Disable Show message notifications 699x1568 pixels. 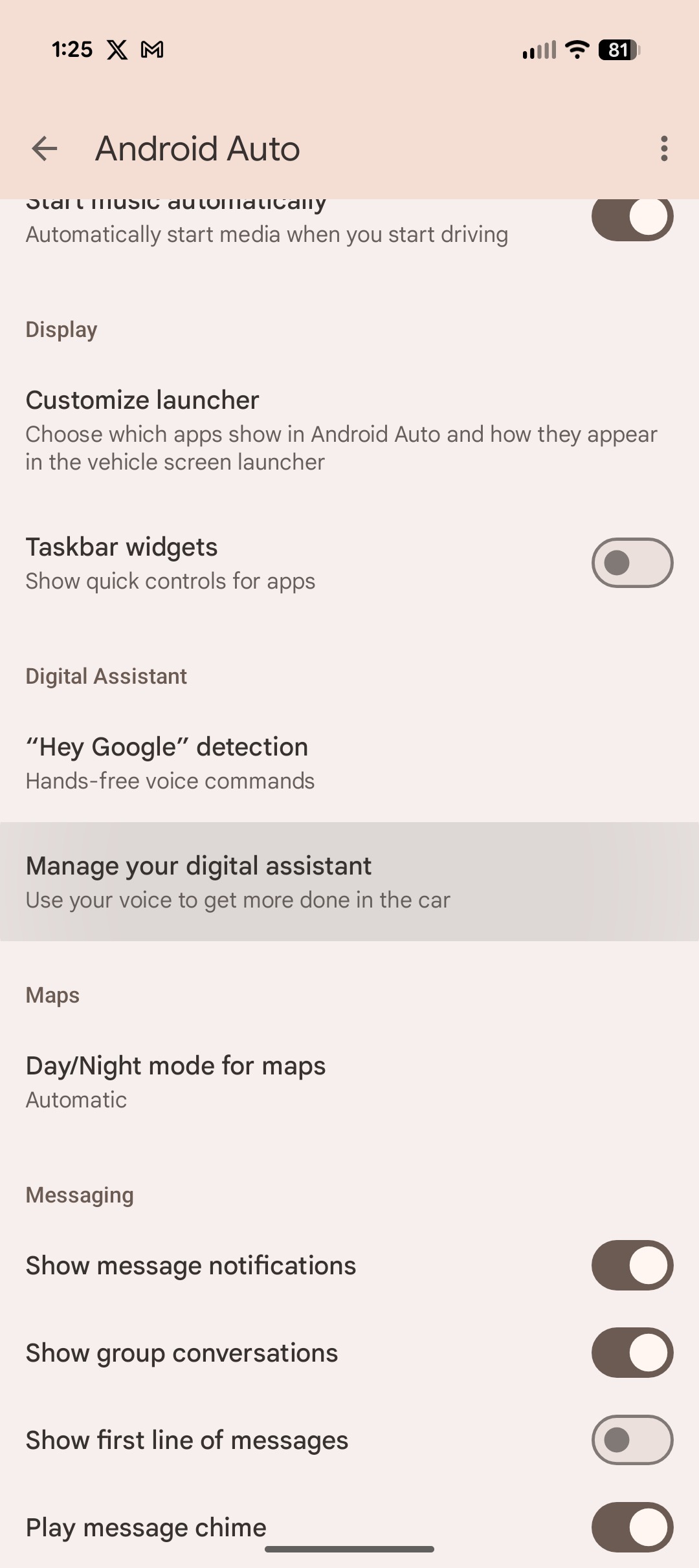[632, 1265]
